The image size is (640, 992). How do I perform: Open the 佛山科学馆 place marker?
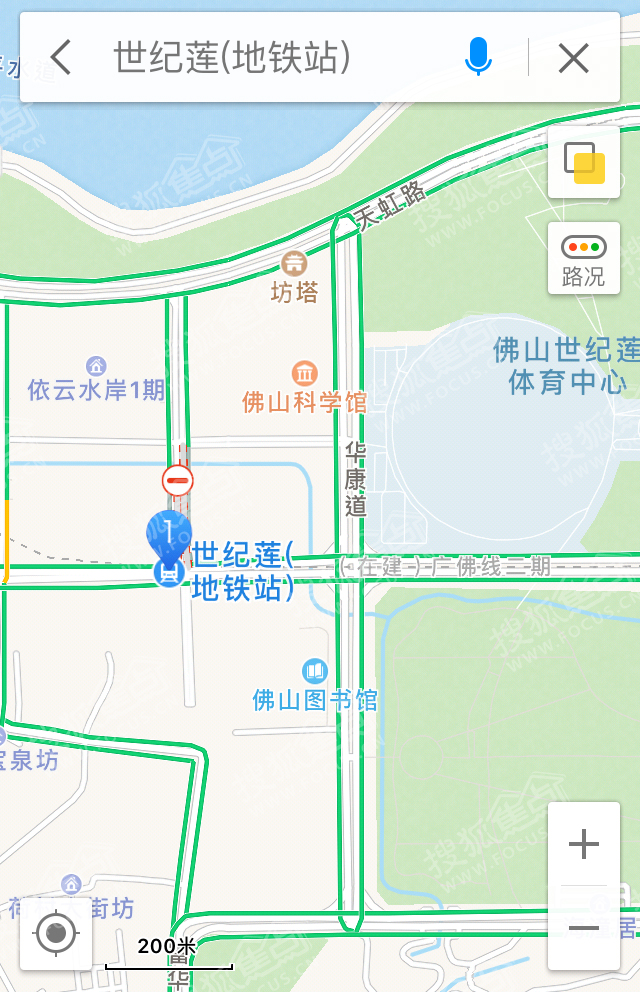click(x=304, y=375)
